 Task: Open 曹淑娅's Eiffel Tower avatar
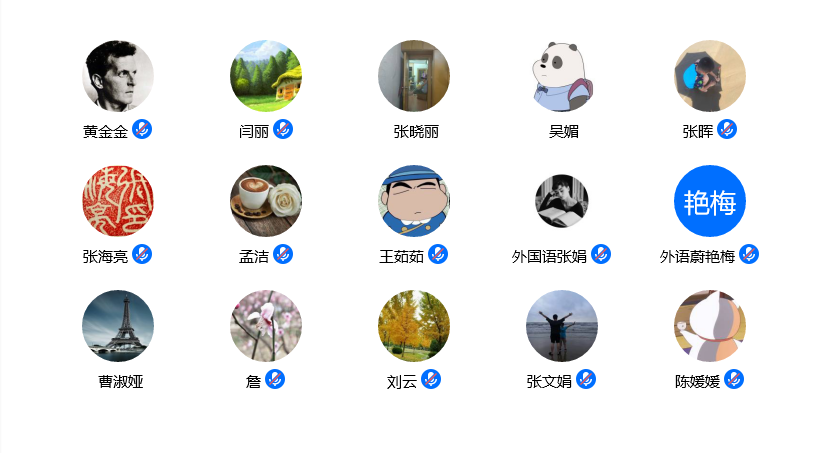tap(118, 326)
